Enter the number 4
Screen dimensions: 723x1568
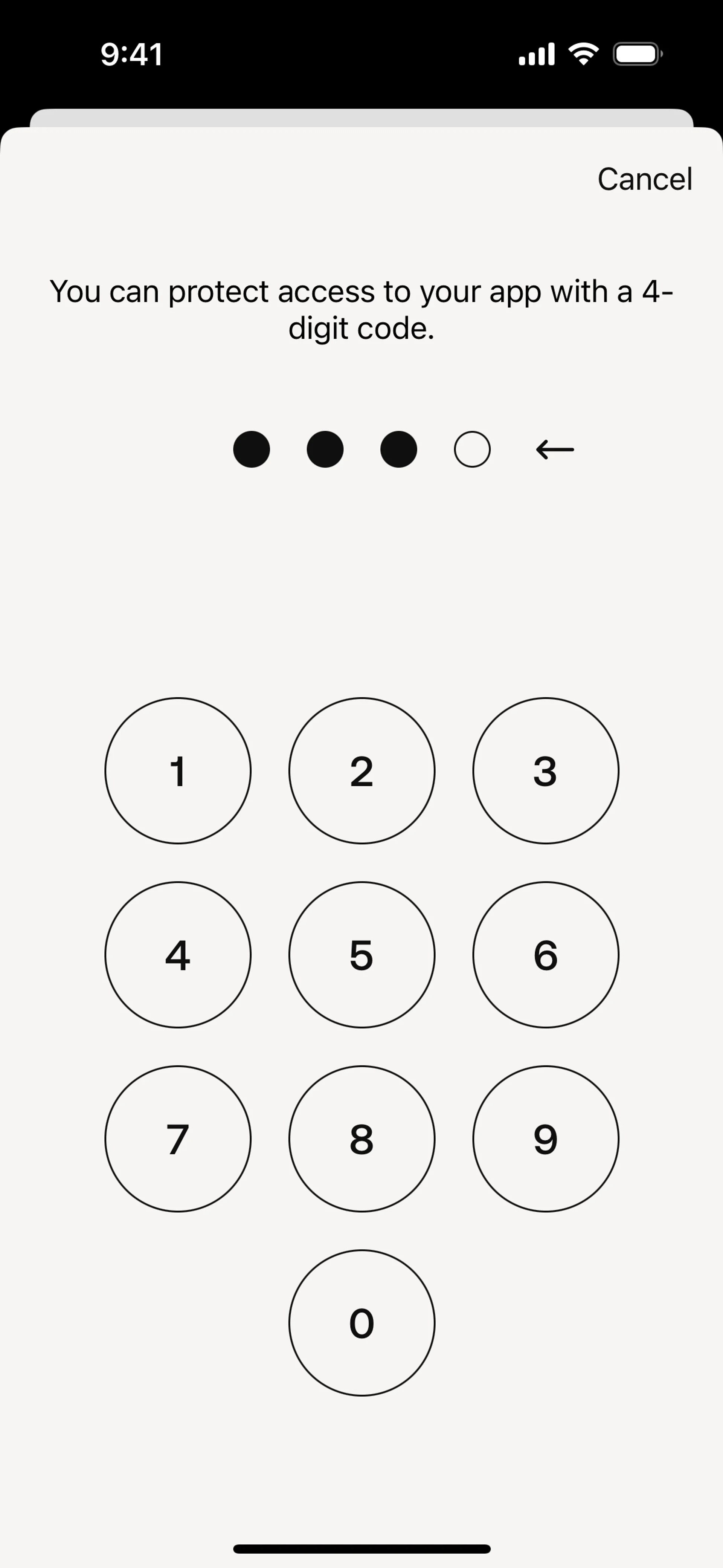tap(178, 955)
